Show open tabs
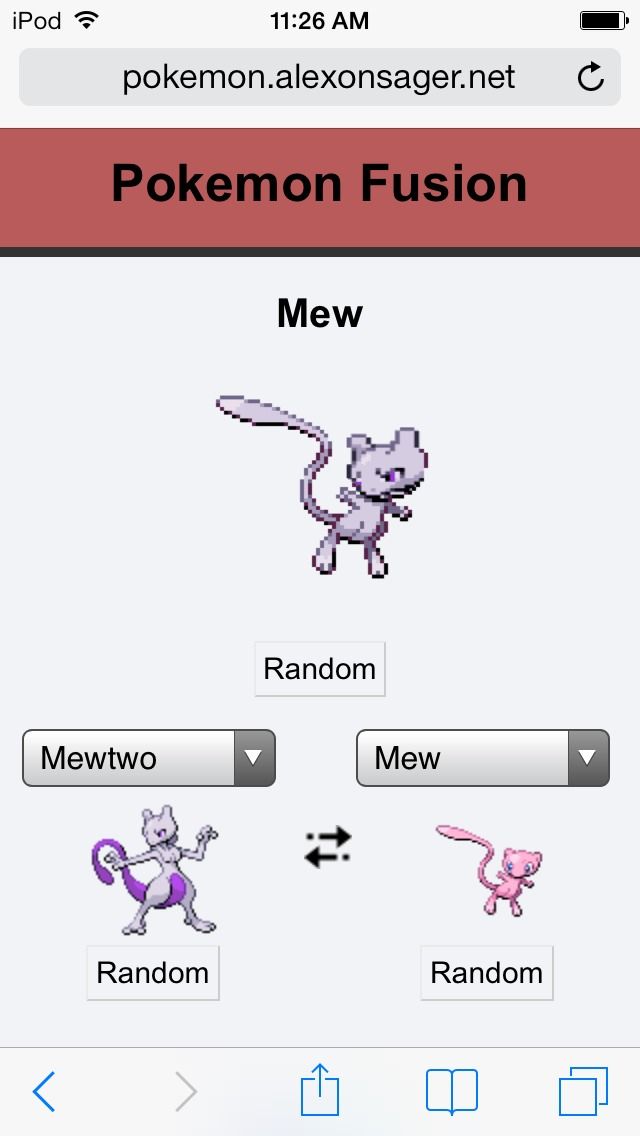 (x=583, y=1091)
